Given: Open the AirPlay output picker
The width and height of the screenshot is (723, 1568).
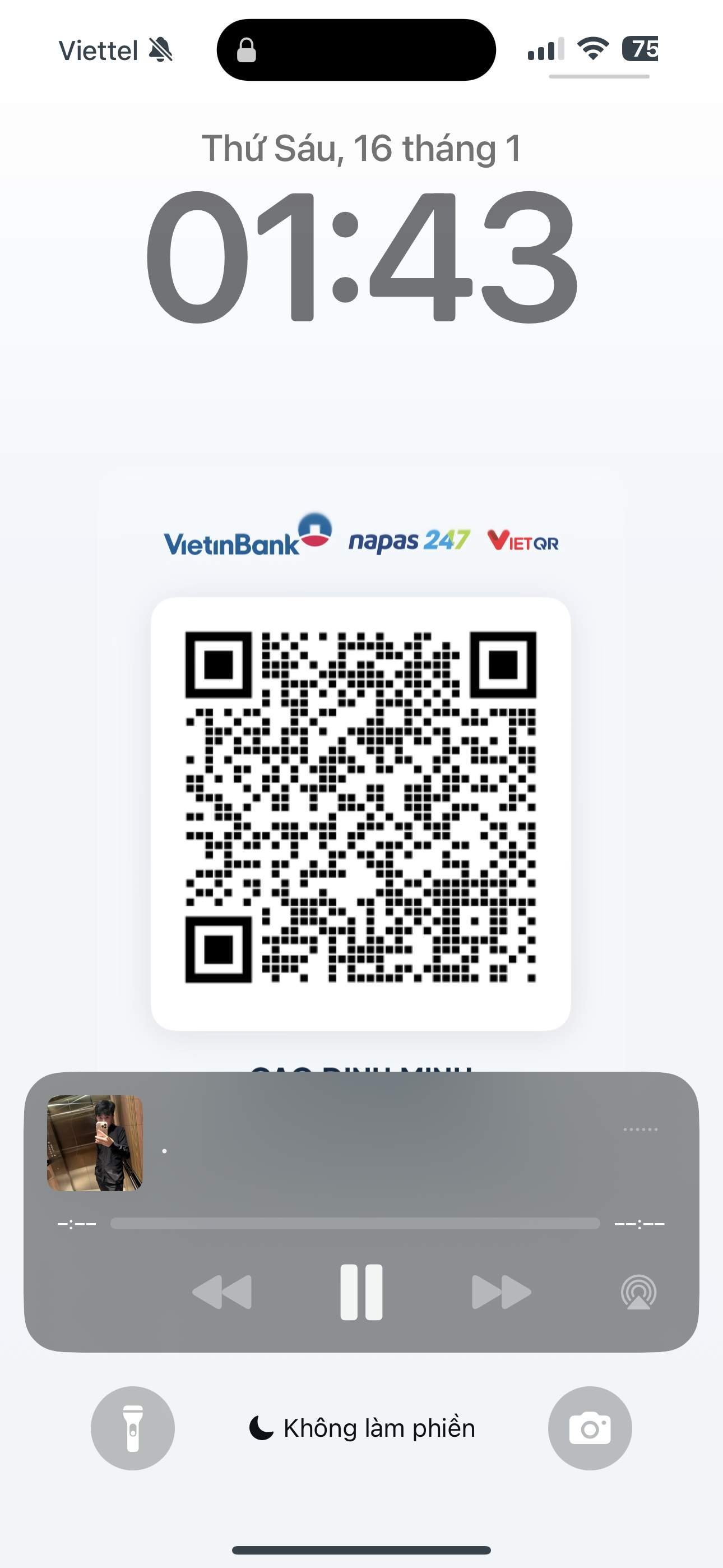Looking at the screenshot, I should (x=638, y=1292).
